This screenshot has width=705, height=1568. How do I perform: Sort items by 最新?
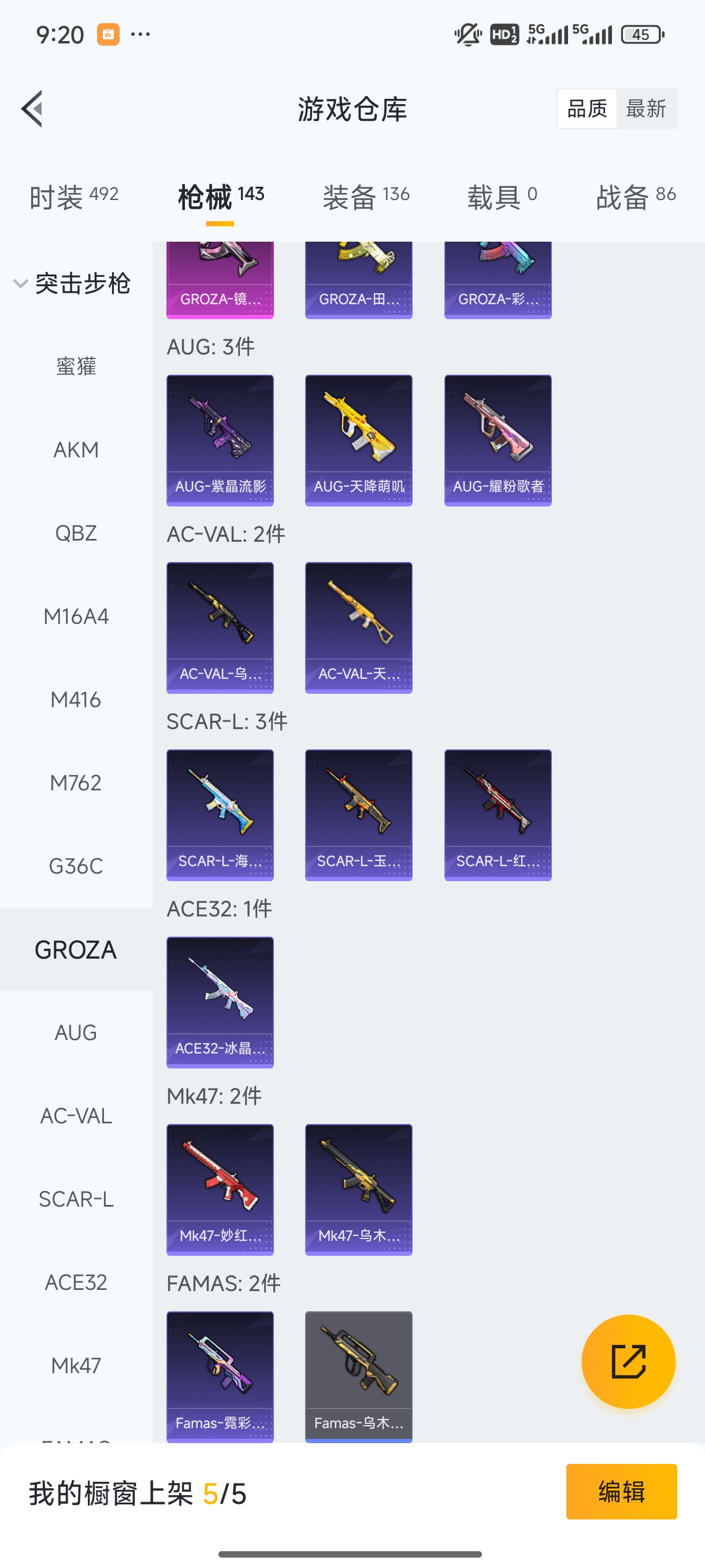(645, 109)
